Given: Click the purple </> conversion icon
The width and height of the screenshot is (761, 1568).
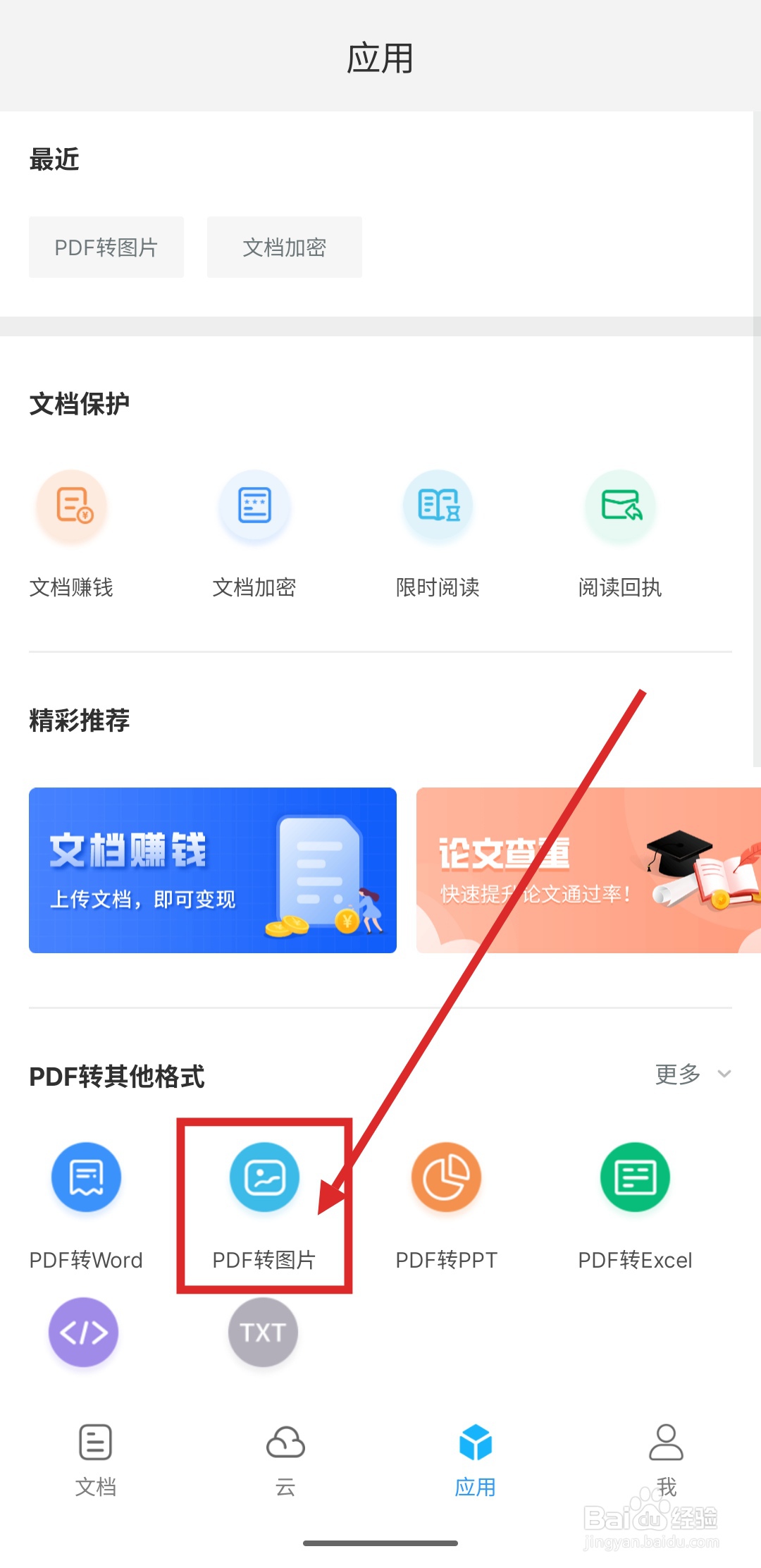Looking at the screenshot, I should click(82, 1333).
